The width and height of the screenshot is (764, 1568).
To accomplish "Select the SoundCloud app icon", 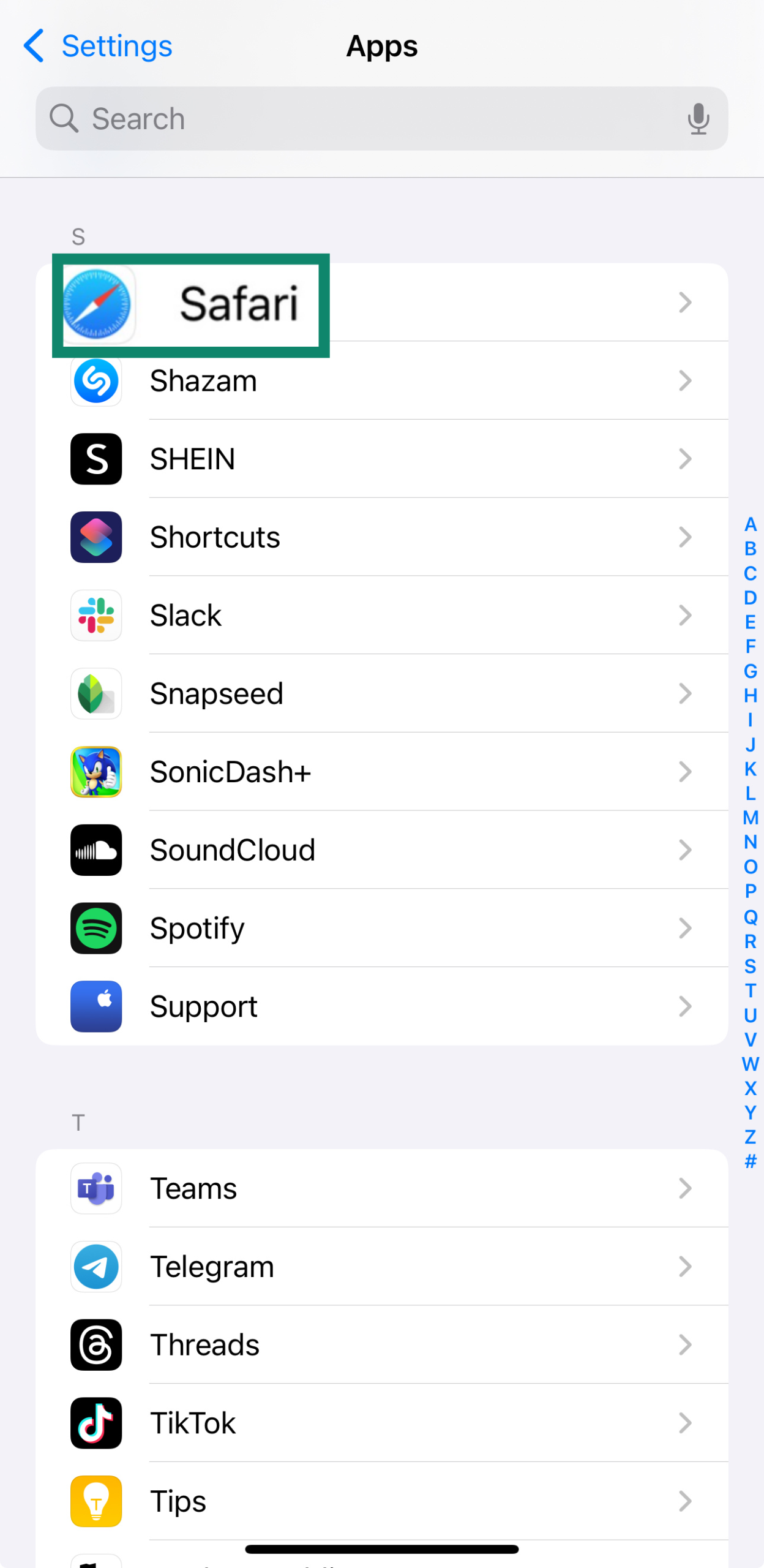I will click(96, 850).
